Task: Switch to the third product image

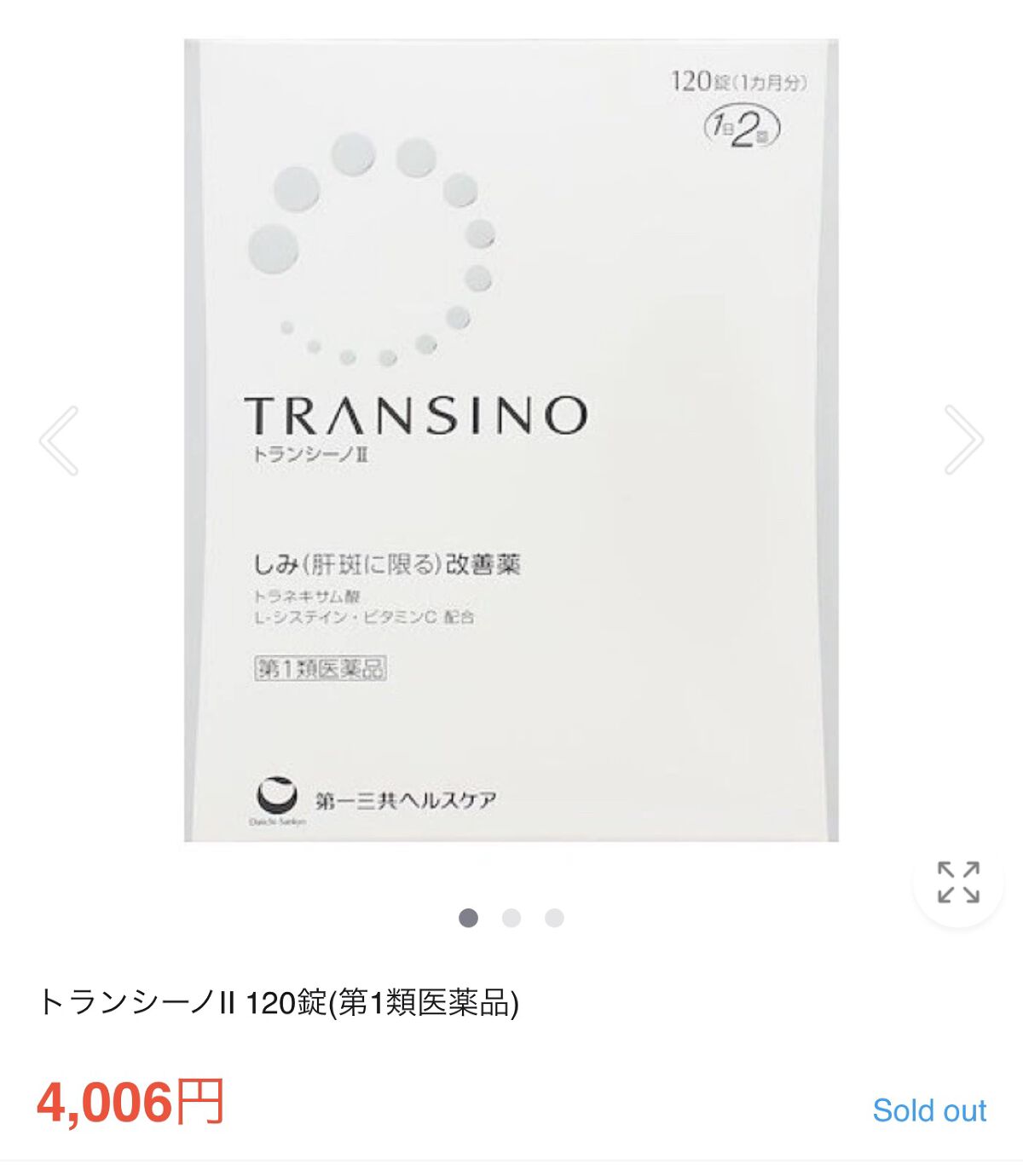Action: [556, 918]
